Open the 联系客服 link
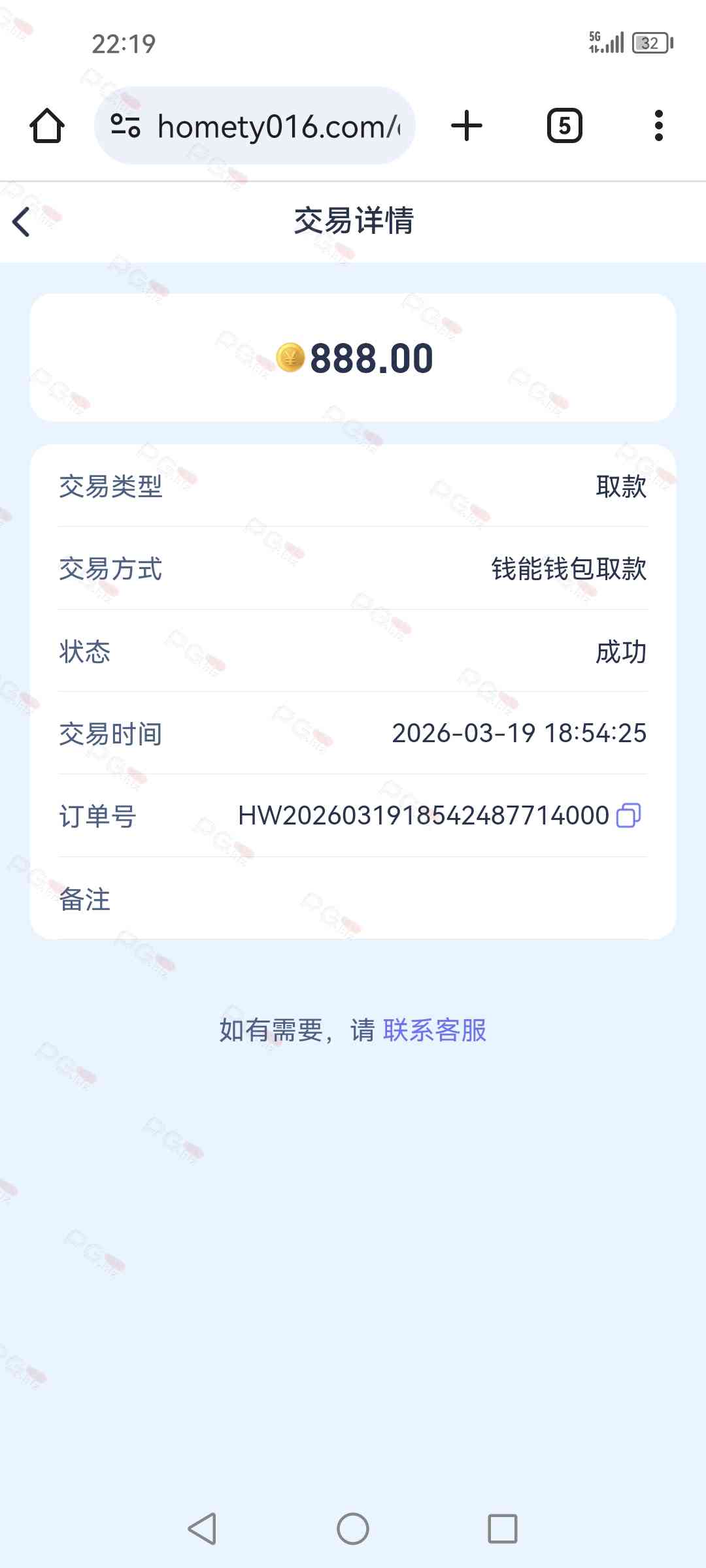This screenshot has height=1568, width=706. (x=435, y=1030)
